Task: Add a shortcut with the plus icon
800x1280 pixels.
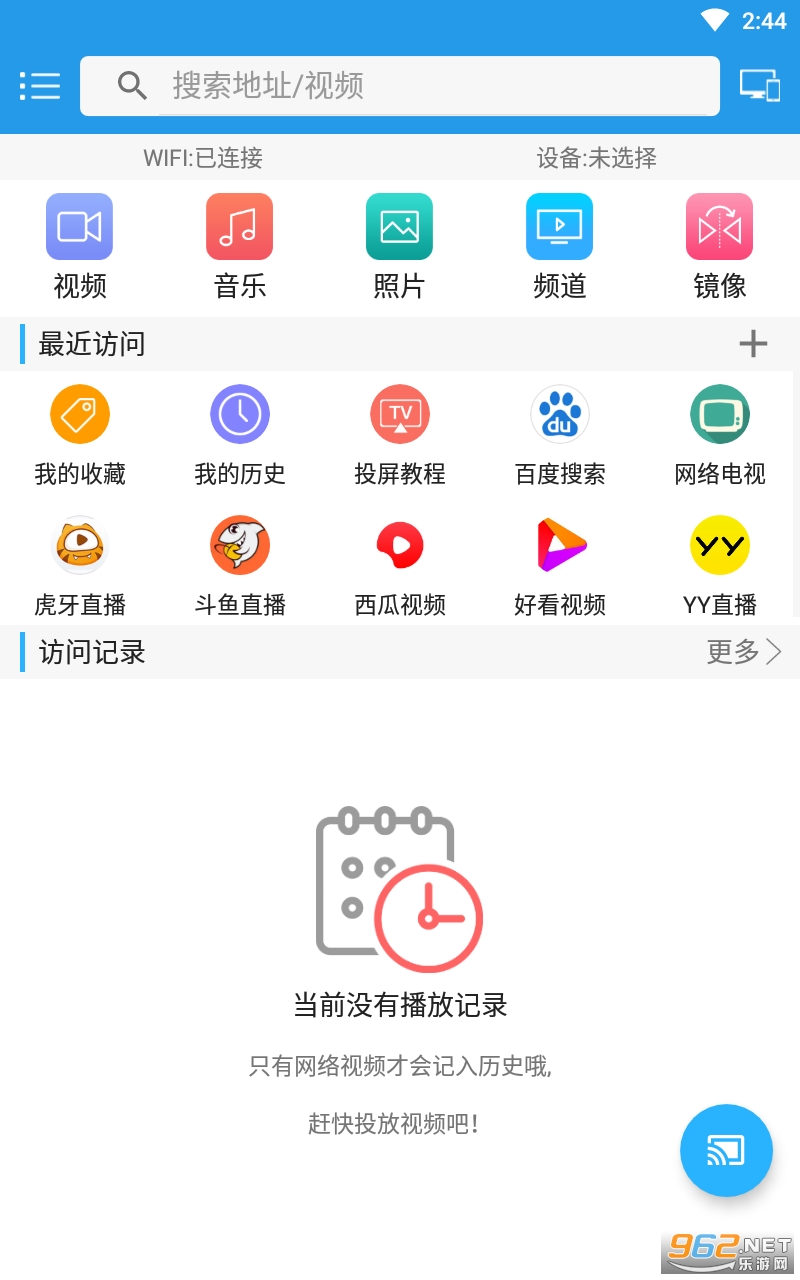Action: click(x=753, y=344)
